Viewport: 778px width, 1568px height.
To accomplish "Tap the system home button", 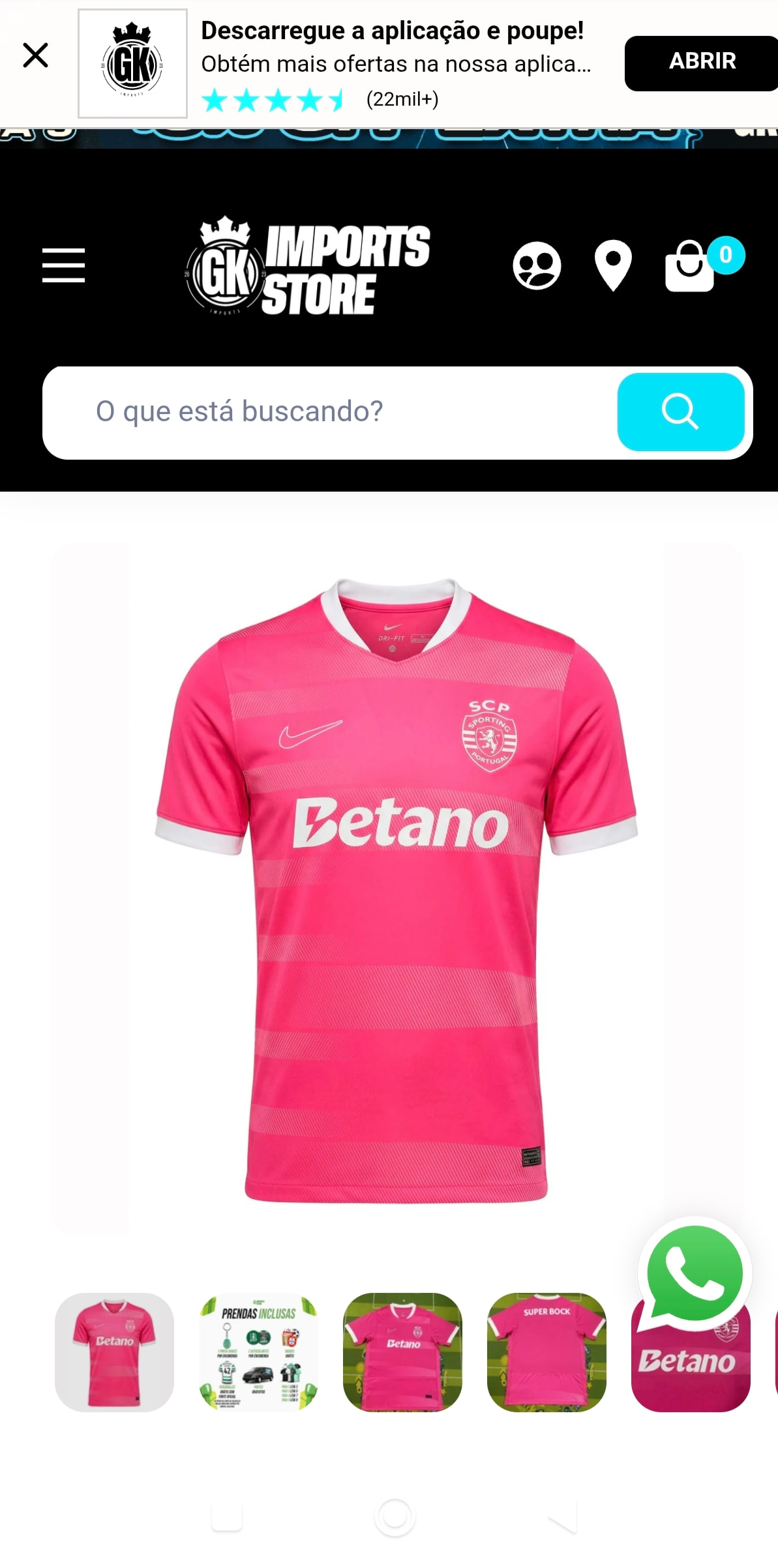I will tap(394, 1517).
